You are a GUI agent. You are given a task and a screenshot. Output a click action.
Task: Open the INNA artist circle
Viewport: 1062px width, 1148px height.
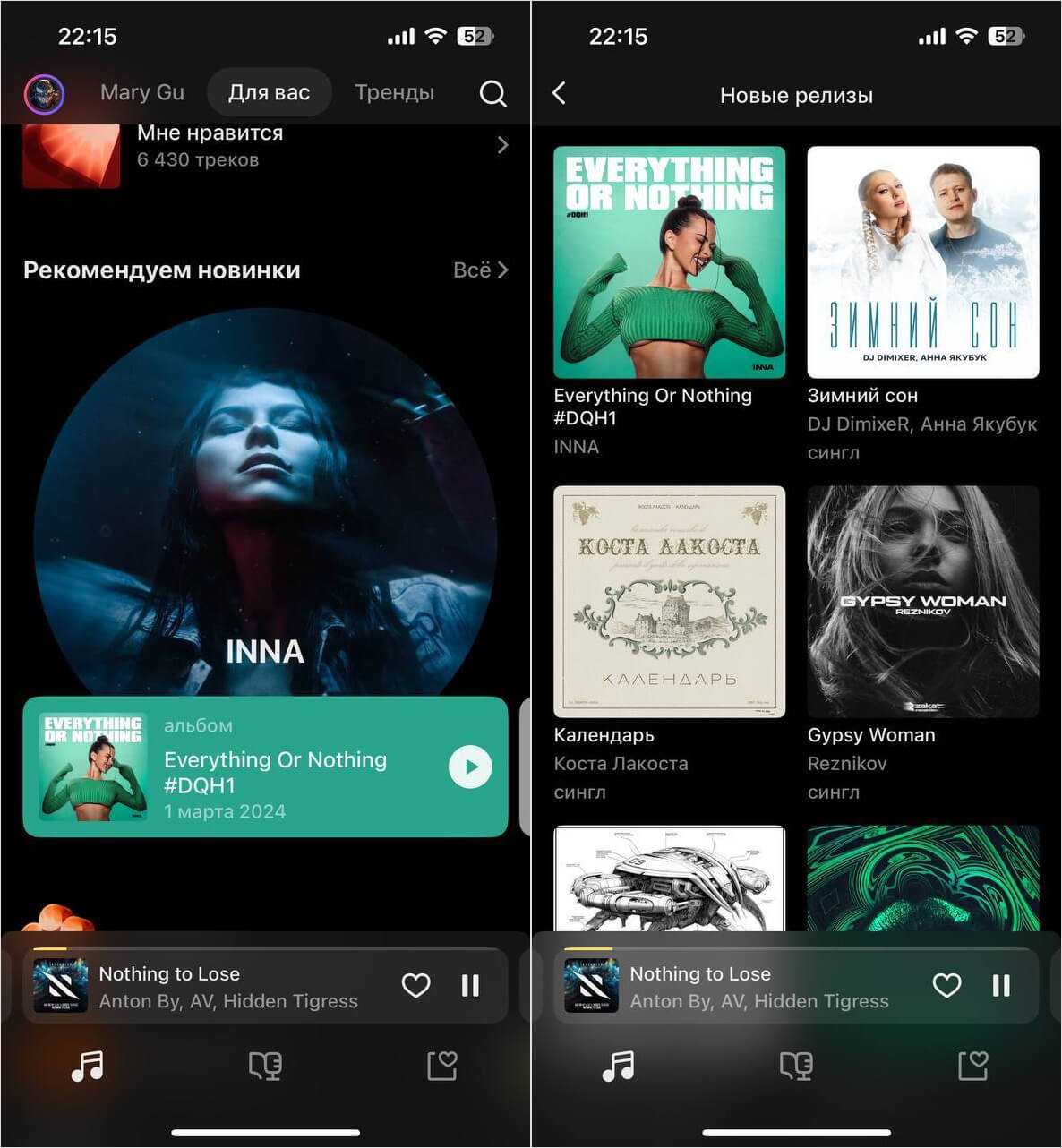click(x=265, y=501)
